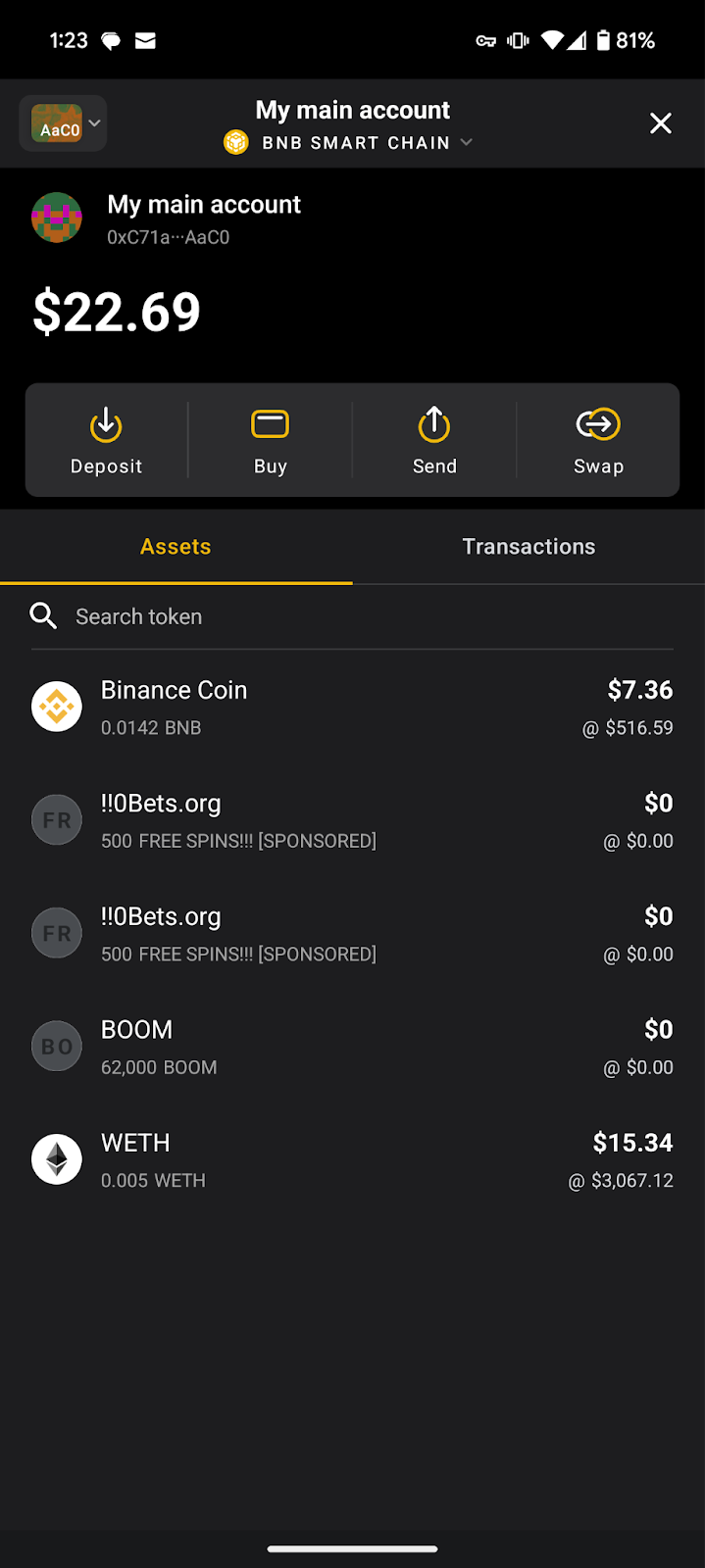705x1568 pixels.
Task: Switch to the Transactions tab
Action: 529,547
